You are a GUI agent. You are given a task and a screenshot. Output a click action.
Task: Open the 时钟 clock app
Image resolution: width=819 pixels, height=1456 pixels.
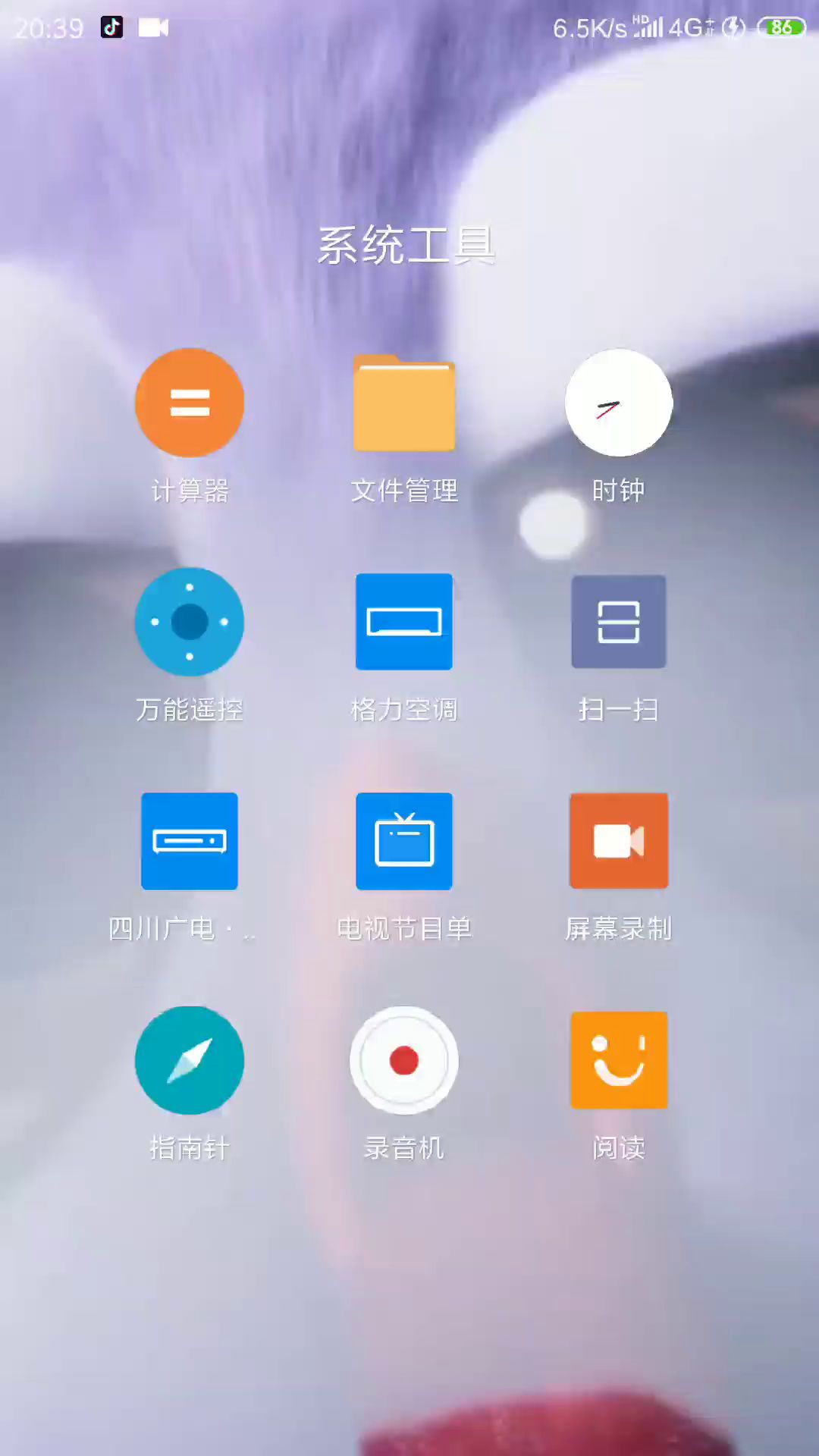[x=619, y=403]
